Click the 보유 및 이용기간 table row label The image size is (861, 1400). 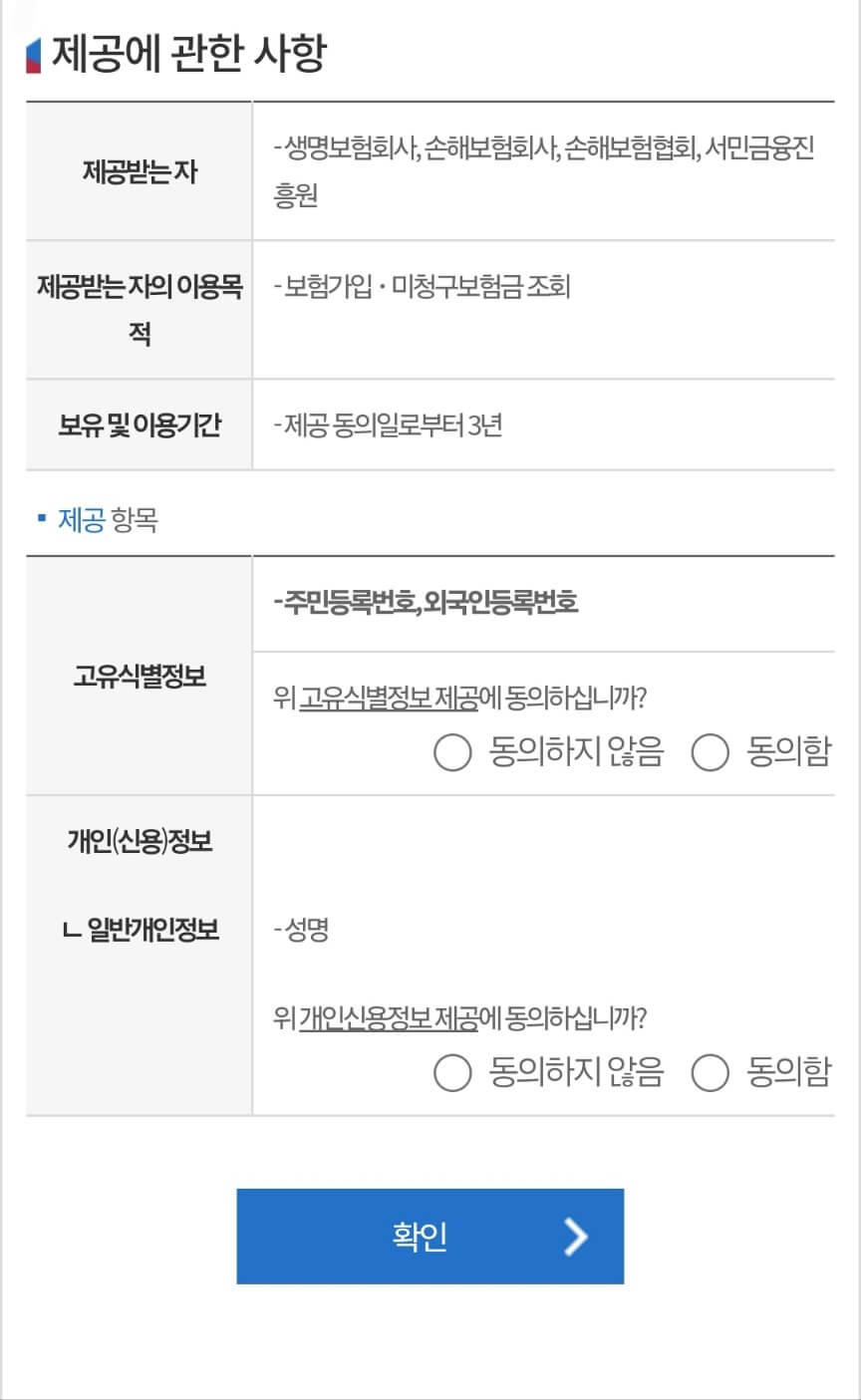tap(139, 421)
